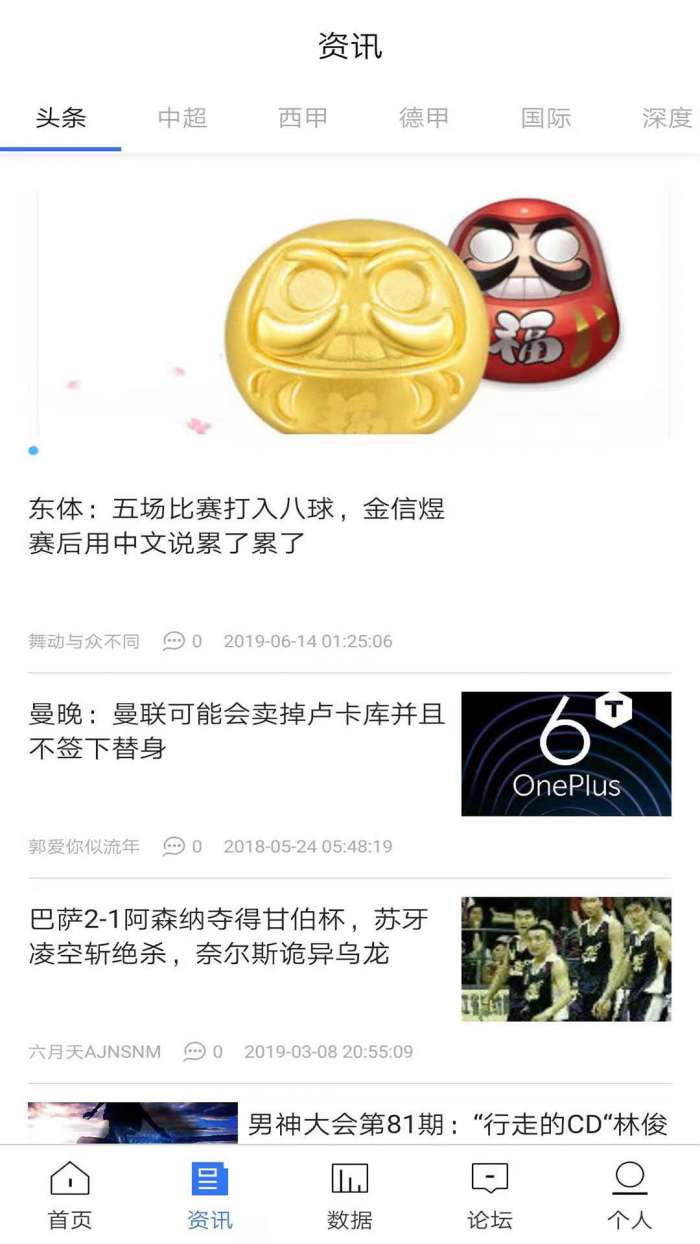Image resolution: width=700 pixels, height=1244 pixels.
Task: Open the 数据 tab in bottom navigation
Action: [x=350, y=1196]
